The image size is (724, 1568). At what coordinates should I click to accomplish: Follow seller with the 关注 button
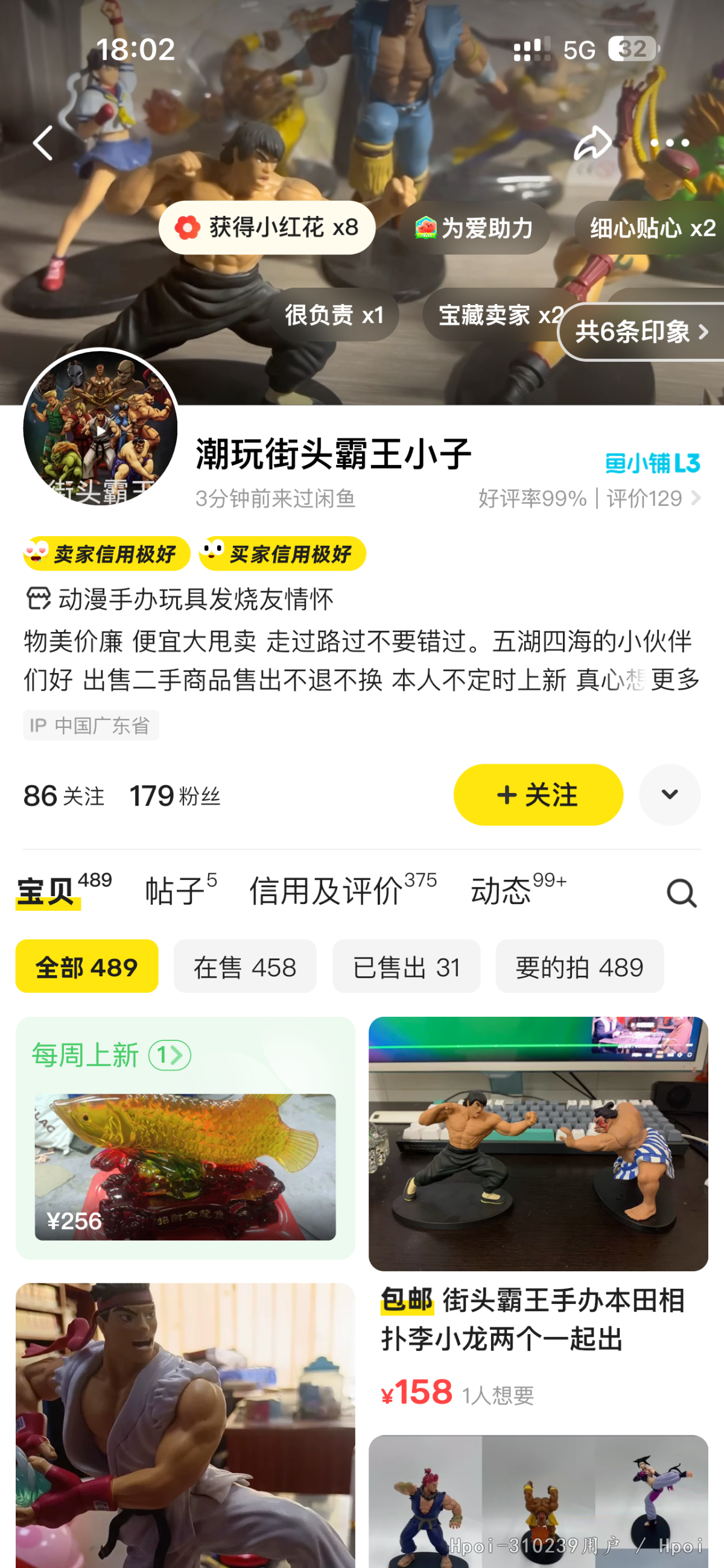point(538,794)
